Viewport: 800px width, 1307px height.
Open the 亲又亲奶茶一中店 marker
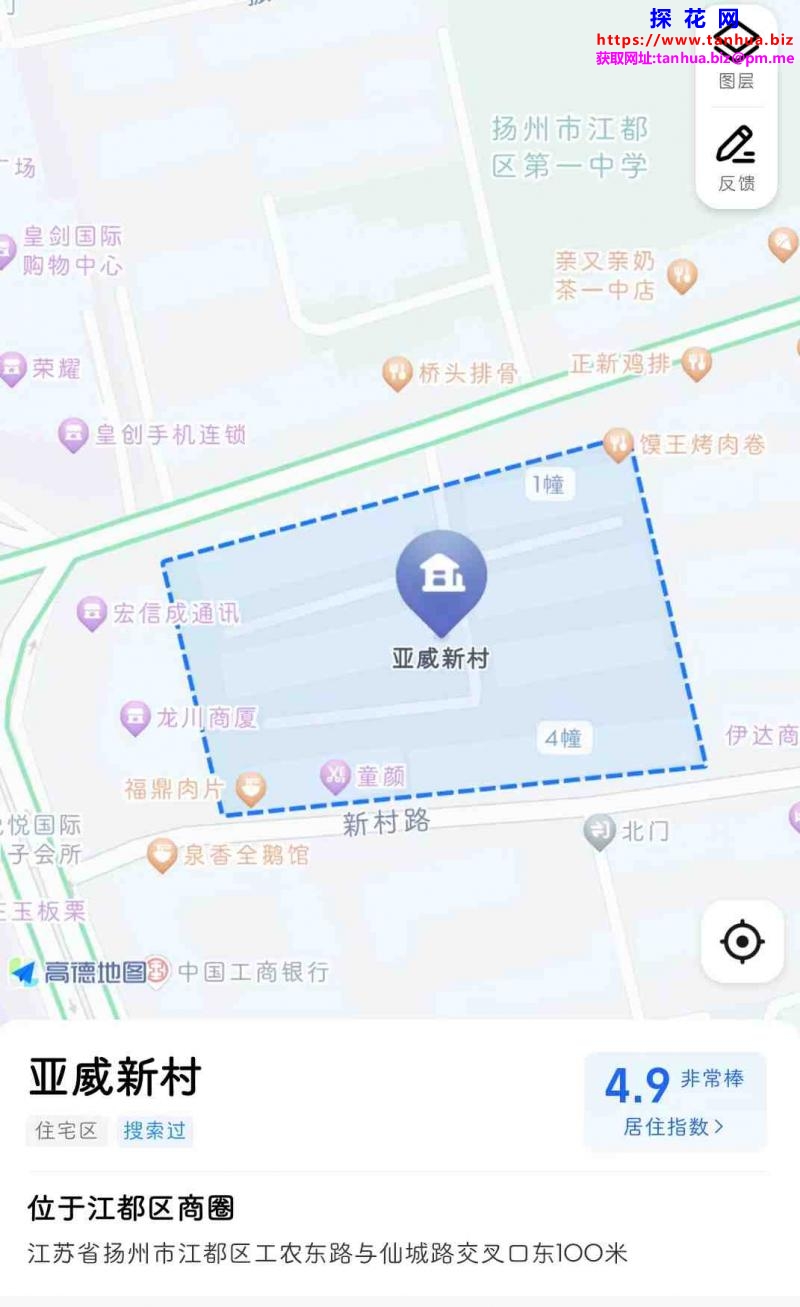pyautogui.click(x=682, y=276)
